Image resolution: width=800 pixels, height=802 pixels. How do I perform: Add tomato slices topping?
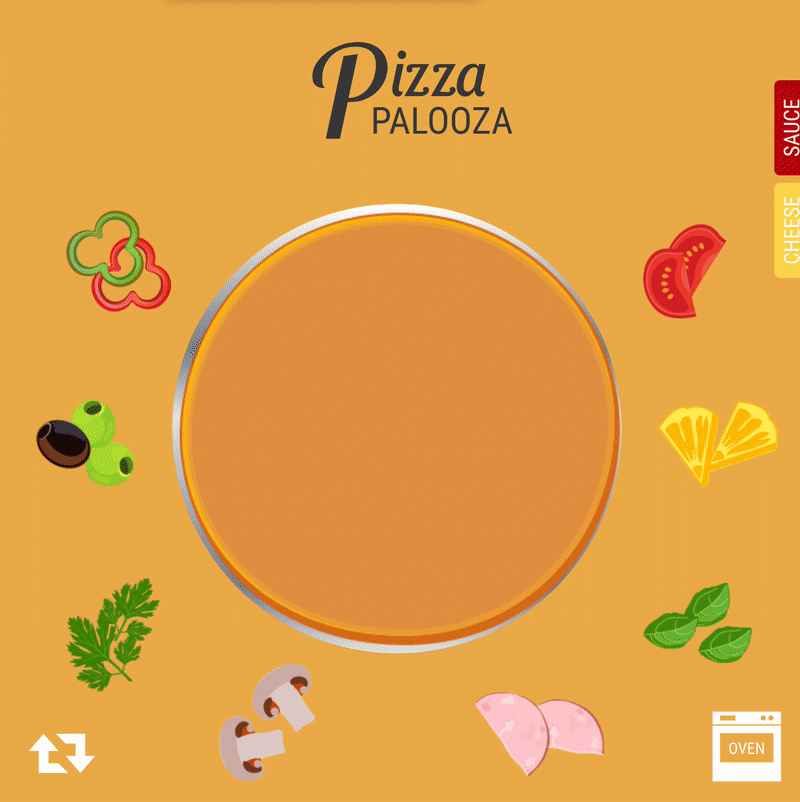click(x=683, y=271)
